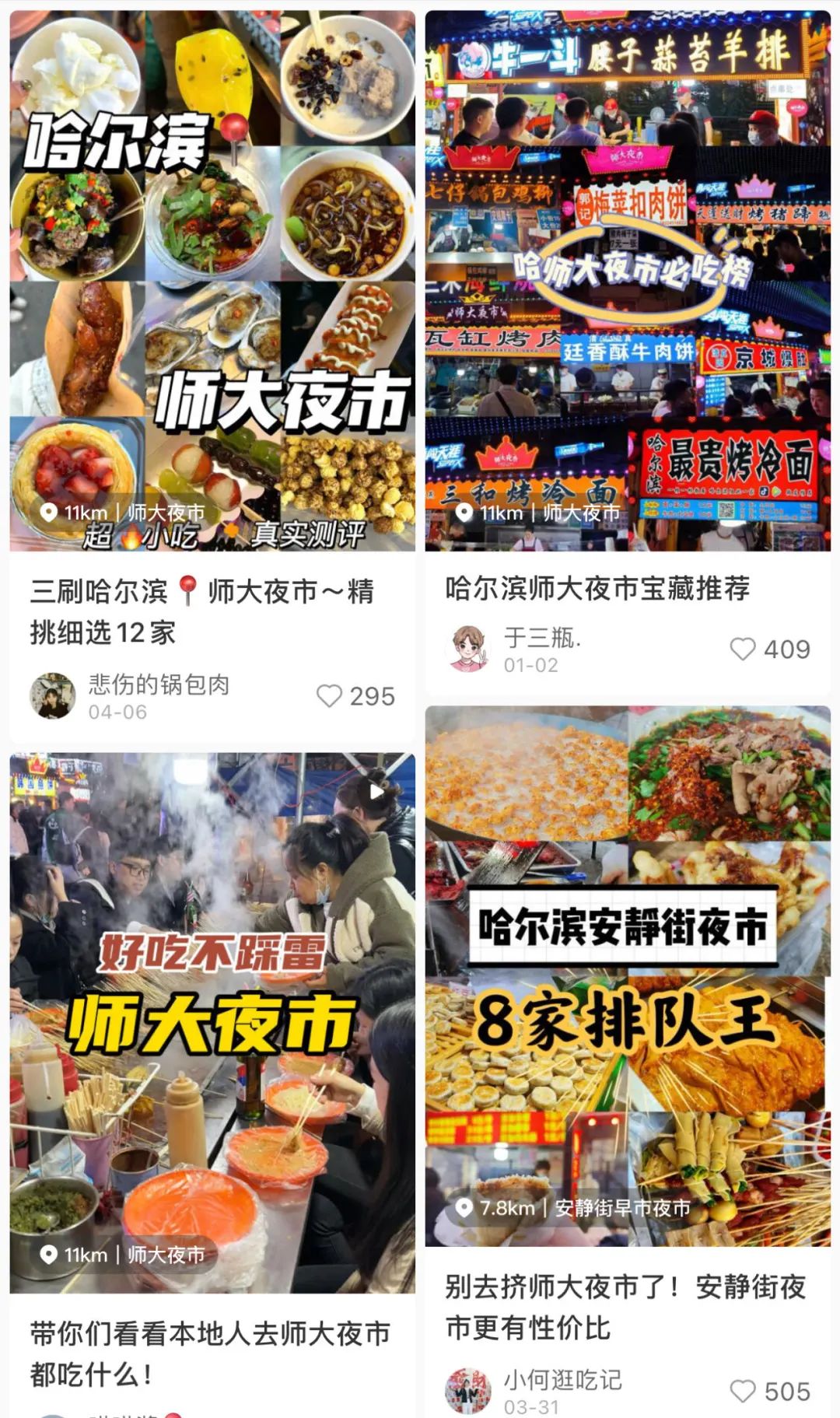Like the post by 悲伤的锅包肉
Image resolution: width=840 pixels, height=1418 pixels.
(x=330, y=696)
